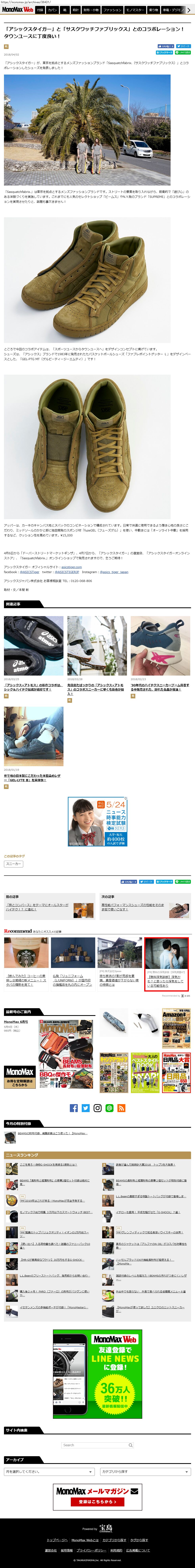Open the Facebook social icon
The image size is (195, 1568).
(74, 1108)
